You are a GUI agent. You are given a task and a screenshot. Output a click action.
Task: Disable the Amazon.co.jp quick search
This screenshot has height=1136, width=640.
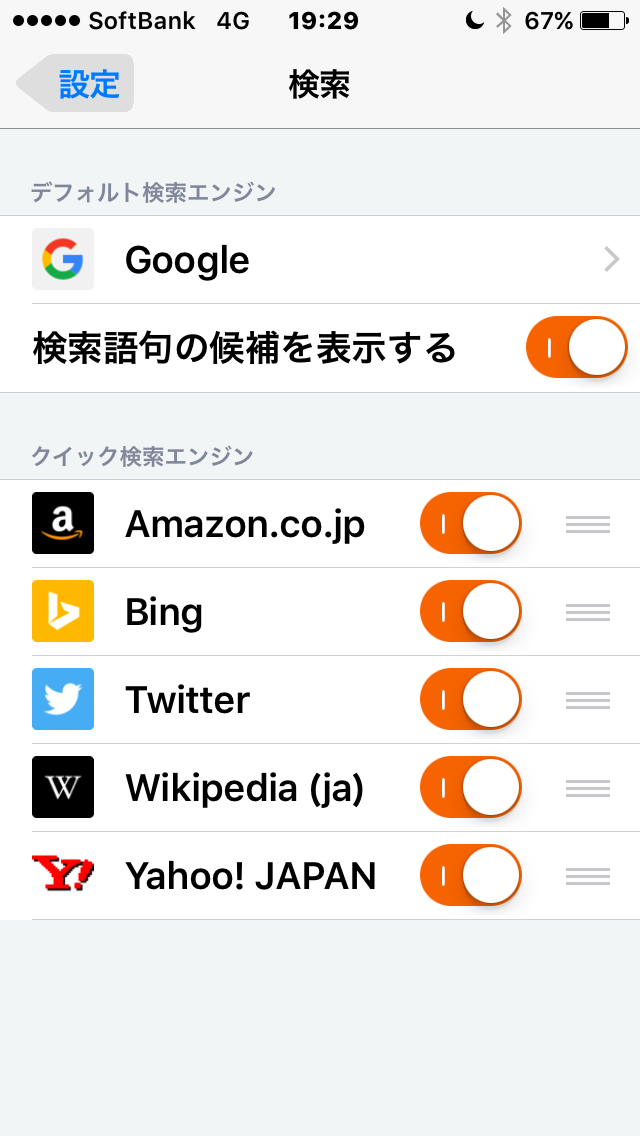470,523
